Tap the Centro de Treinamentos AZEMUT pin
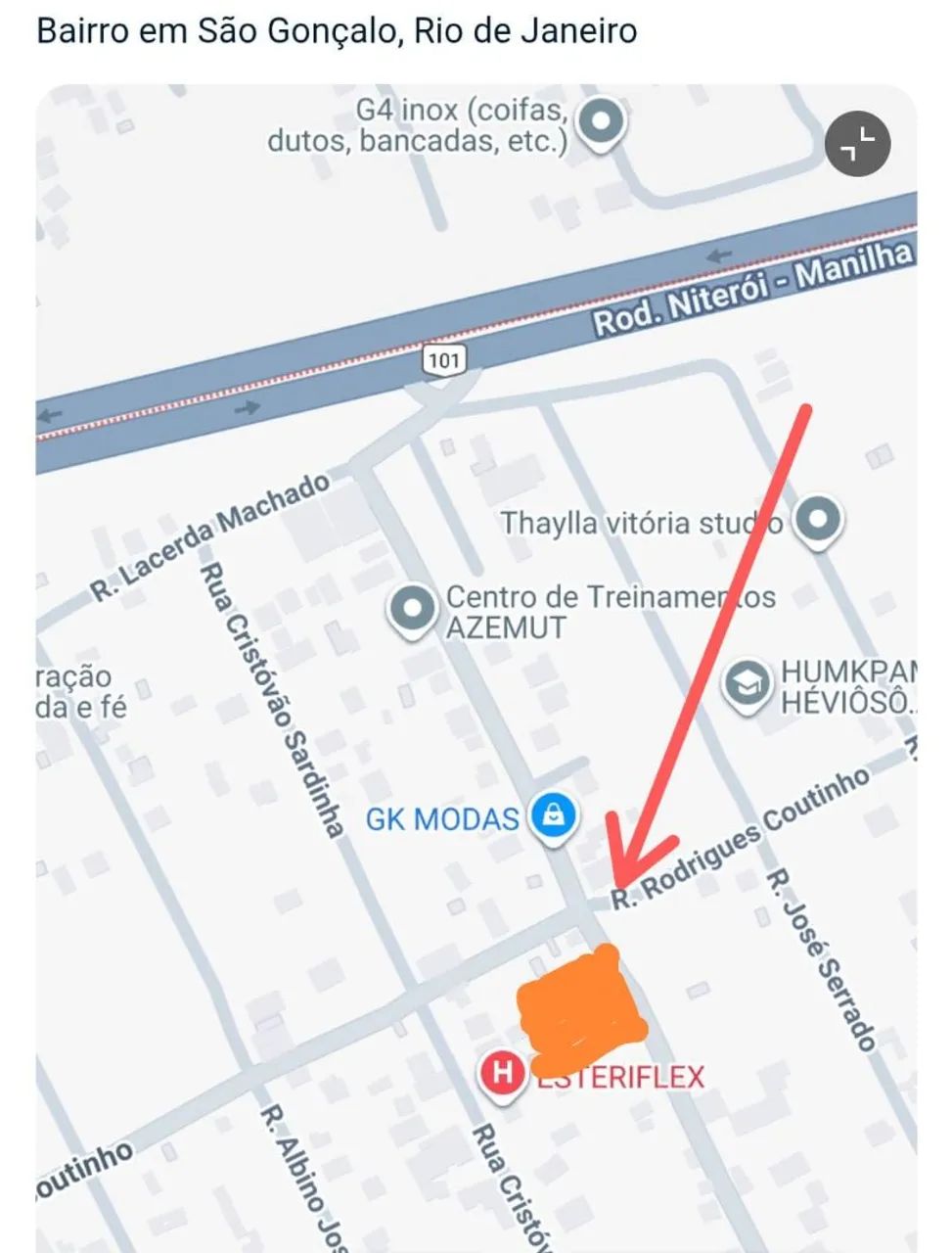The image size is (952, 1253). 412,609
